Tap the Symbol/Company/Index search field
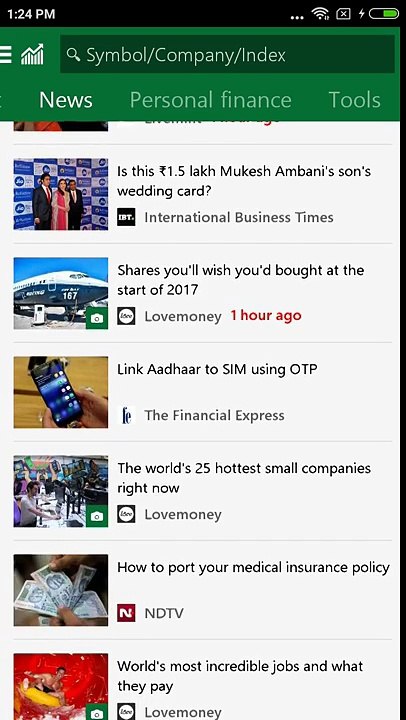Image resolution: width=406 pixels, height=720 pixels. click(x=227, y=55)
